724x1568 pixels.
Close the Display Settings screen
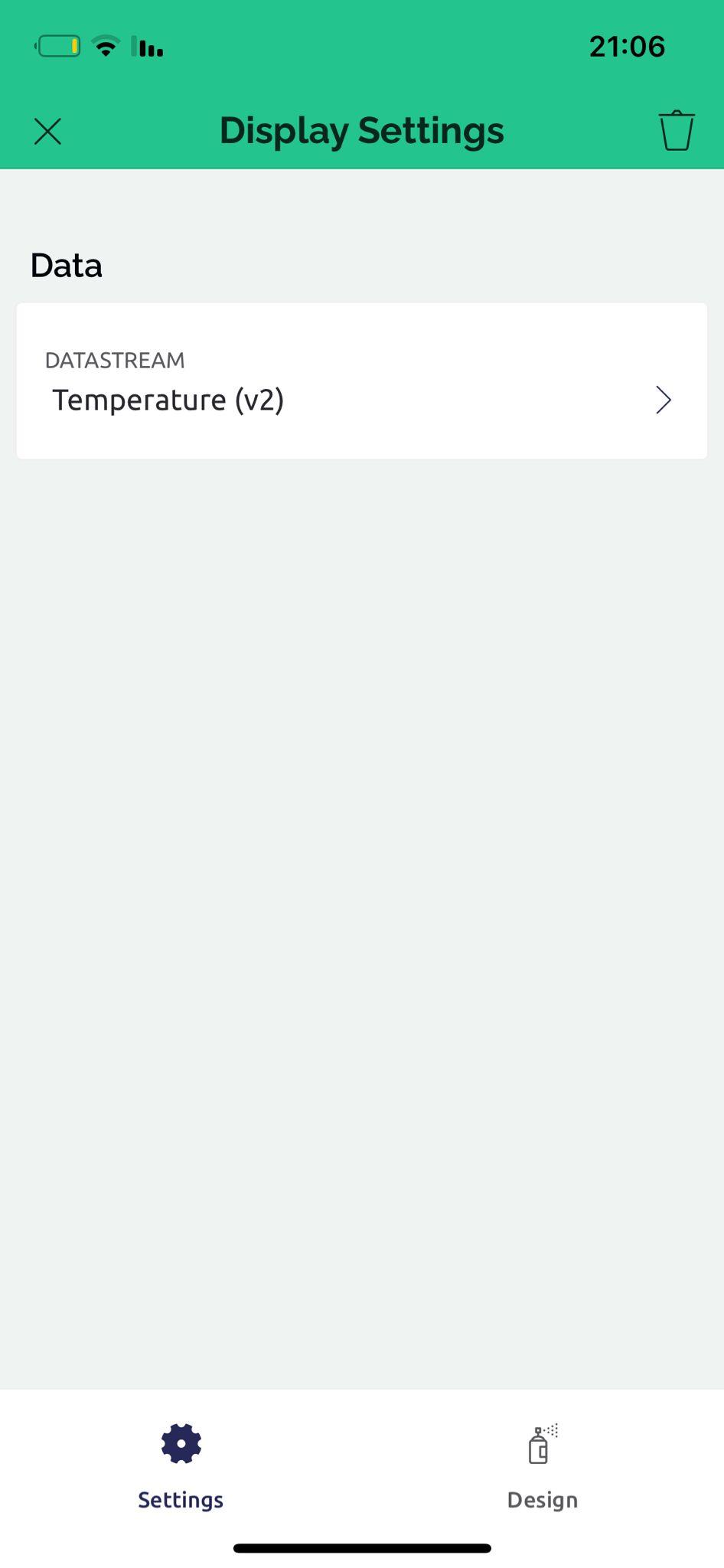[x=47, y=132]
